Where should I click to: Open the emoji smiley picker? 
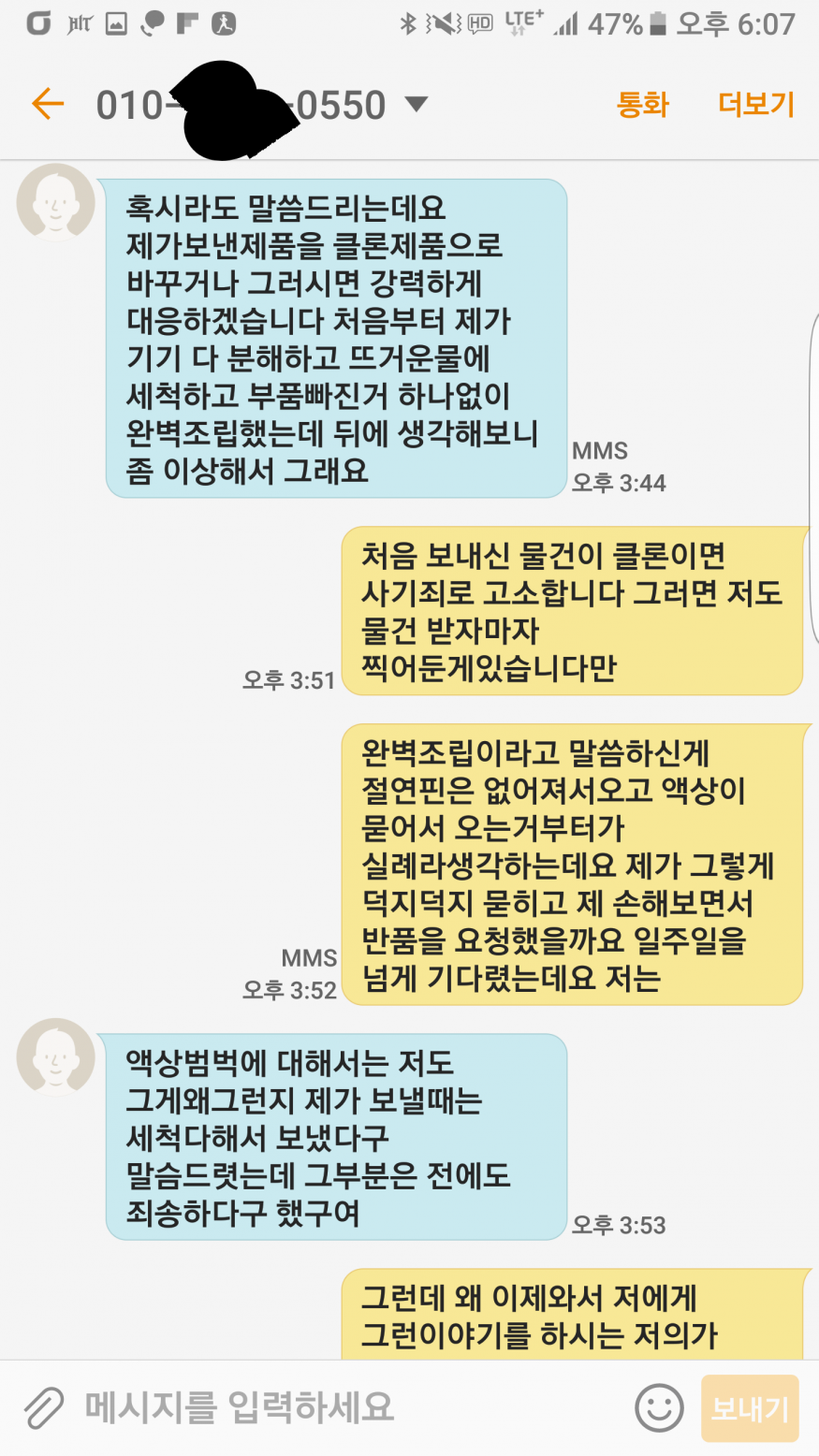point(659,1407)
